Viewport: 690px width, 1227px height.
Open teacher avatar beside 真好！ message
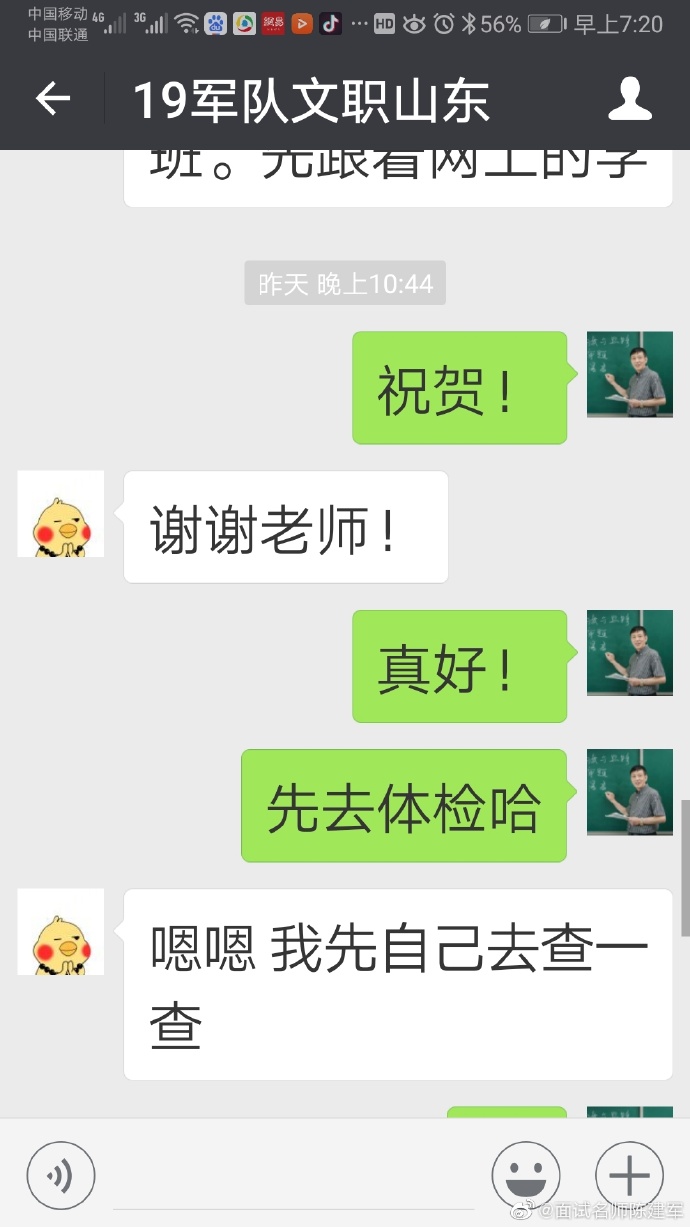(x=629, y=653)
